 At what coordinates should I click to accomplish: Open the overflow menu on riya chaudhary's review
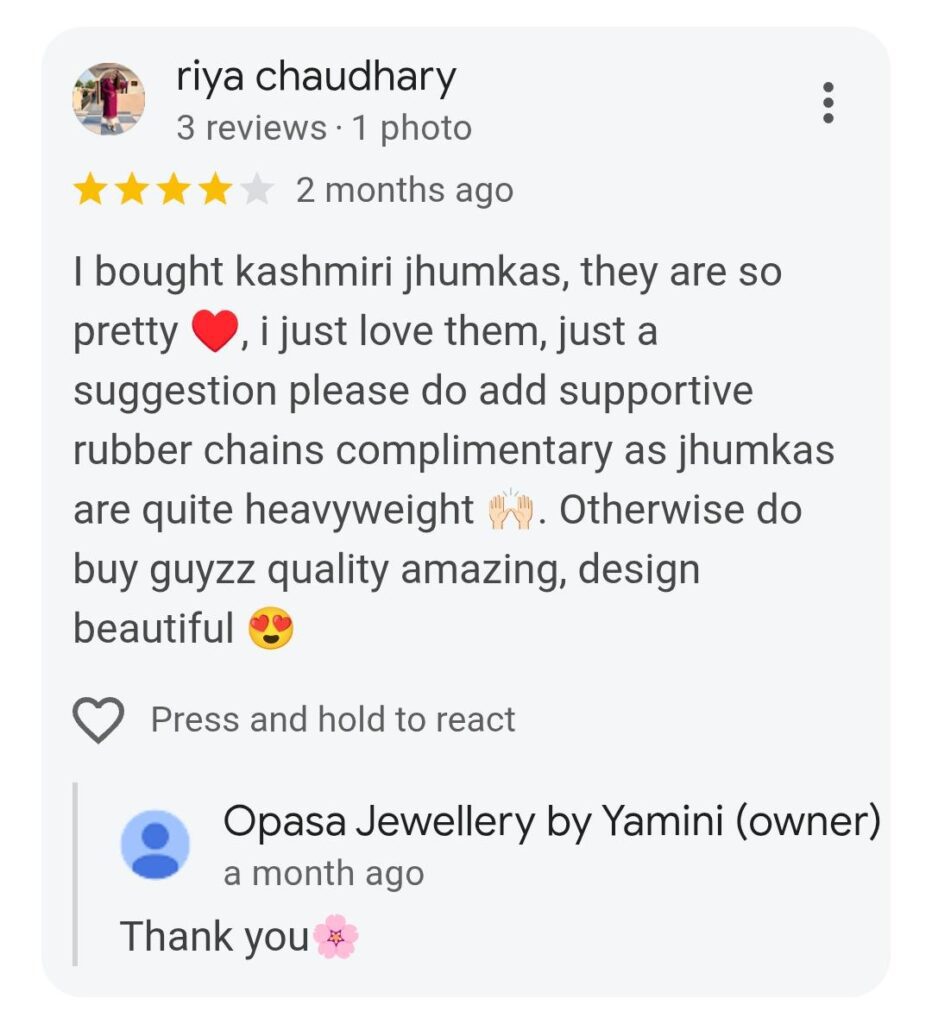(x=827, y=103)
